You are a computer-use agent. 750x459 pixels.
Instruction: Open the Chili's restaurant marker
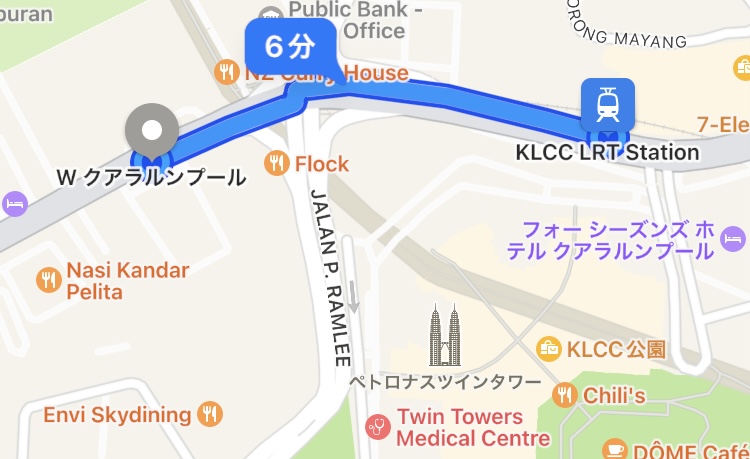pos(565,393)
